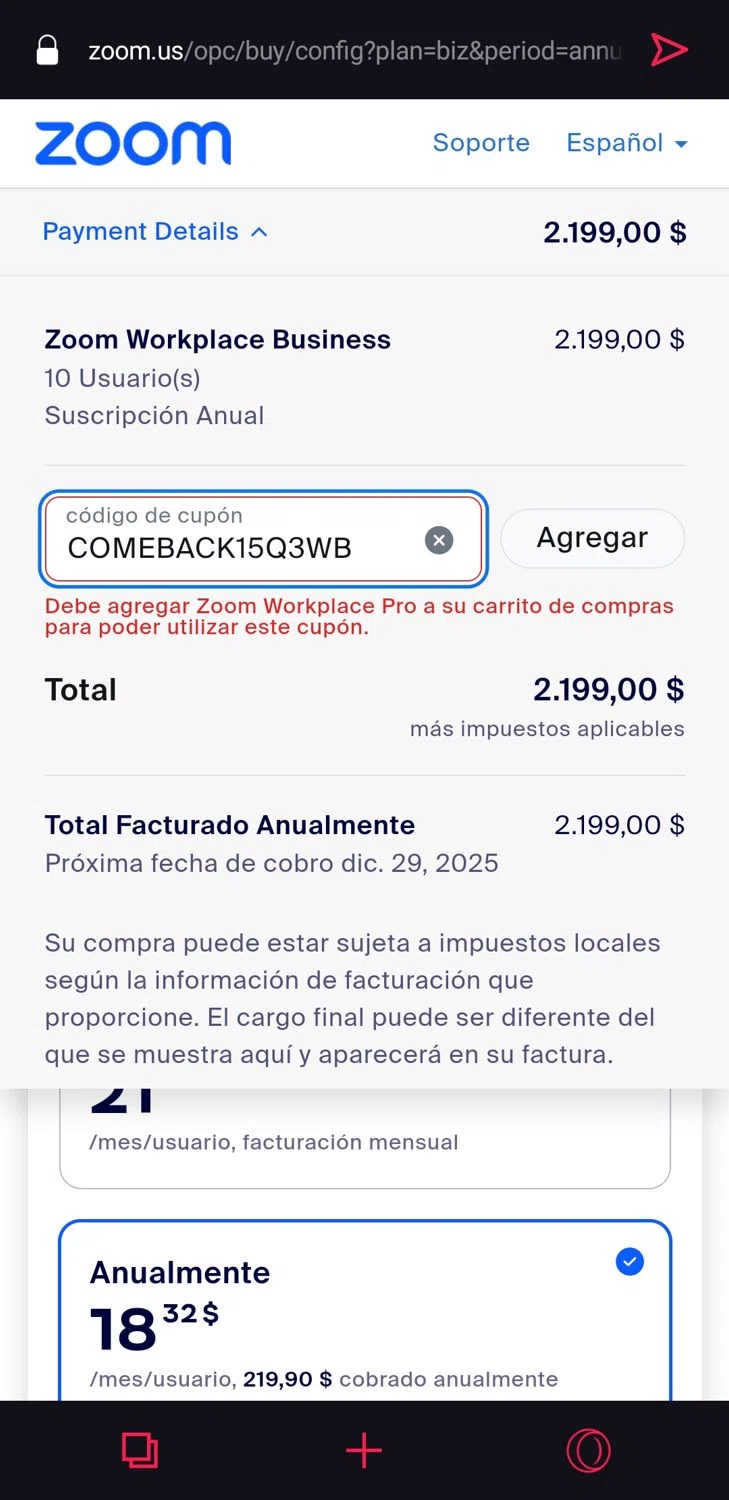Image resolution: width=729 pixels, height=1500 pixels.
Task: Clear the coupon code text
Action: coord(439,540)
